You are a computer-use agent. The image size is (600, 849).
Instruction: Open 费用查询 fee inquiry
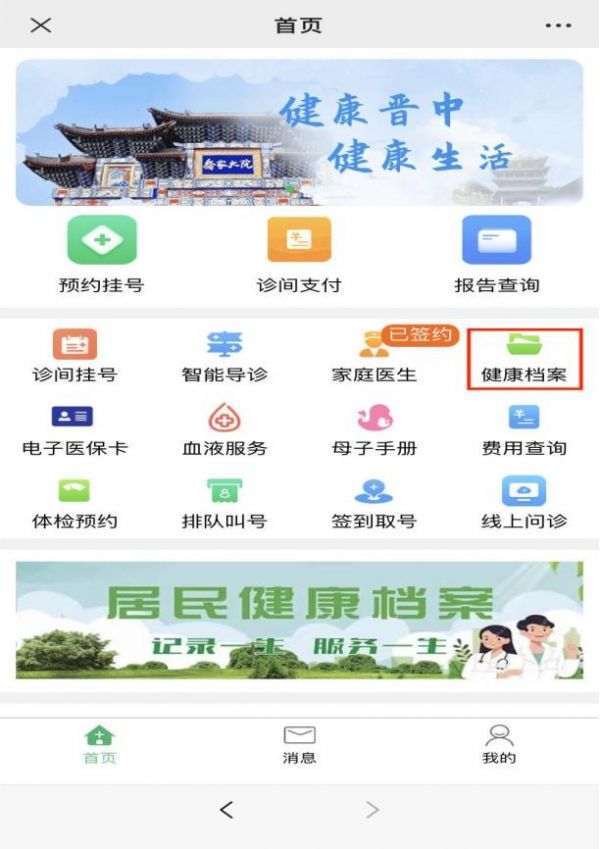pyautogui.click(x=524, y=430)
